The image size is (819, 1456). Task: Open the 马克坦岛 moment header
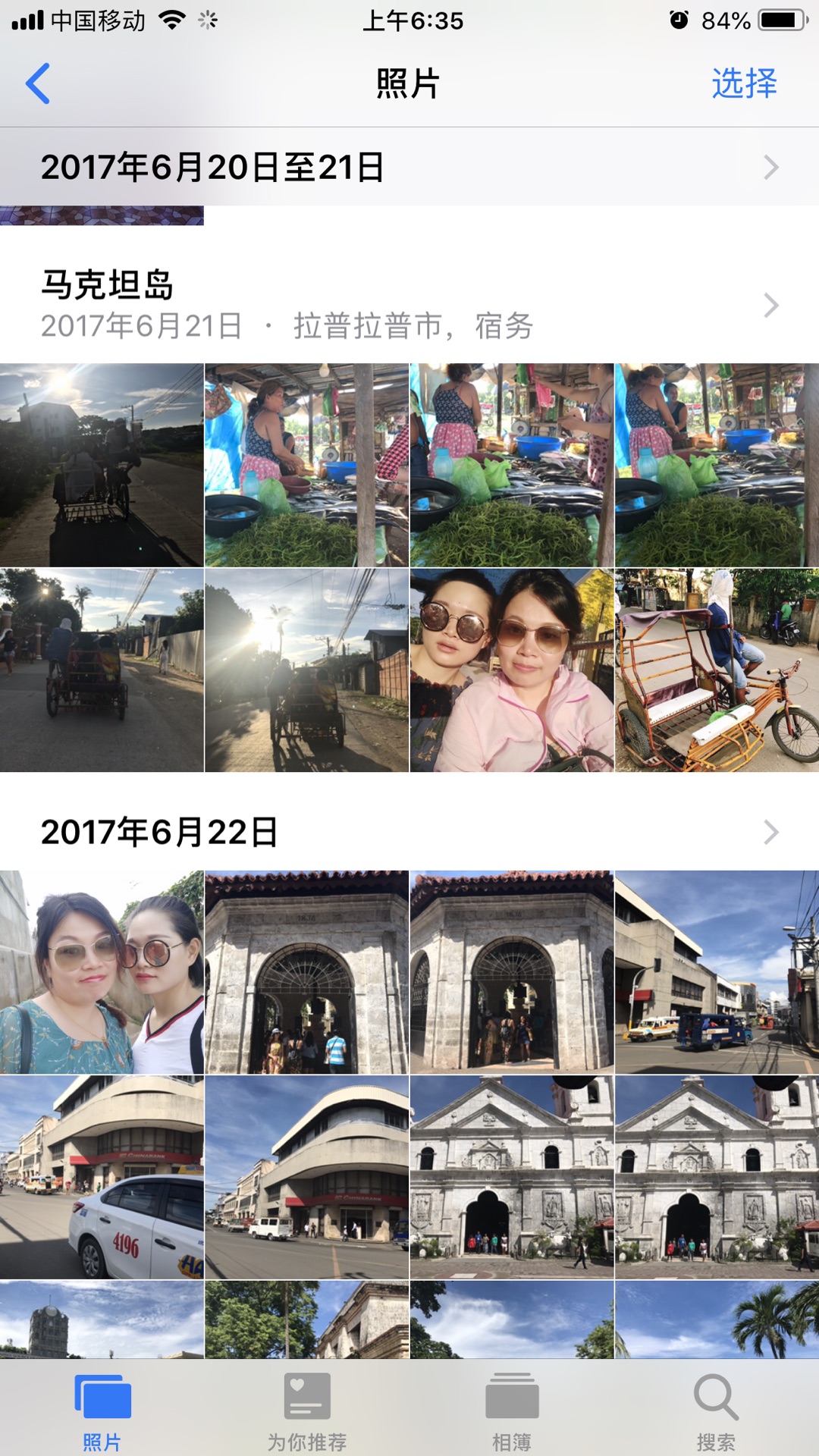coord(409,305)
